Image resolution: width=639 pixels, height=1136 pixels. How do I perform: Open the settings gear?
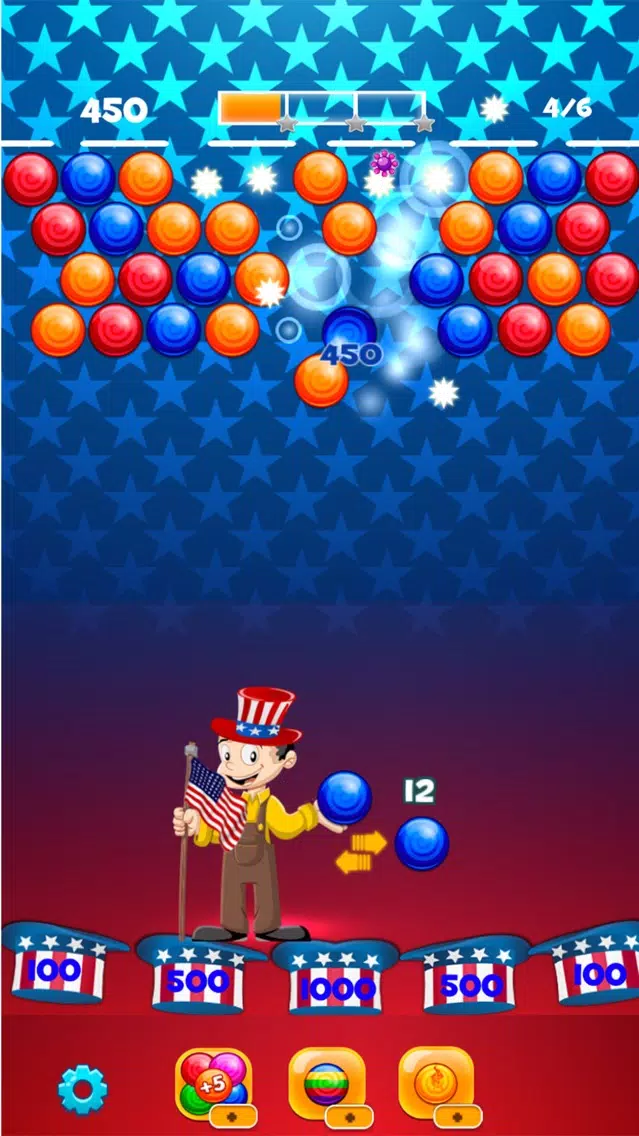(82, 1089)
